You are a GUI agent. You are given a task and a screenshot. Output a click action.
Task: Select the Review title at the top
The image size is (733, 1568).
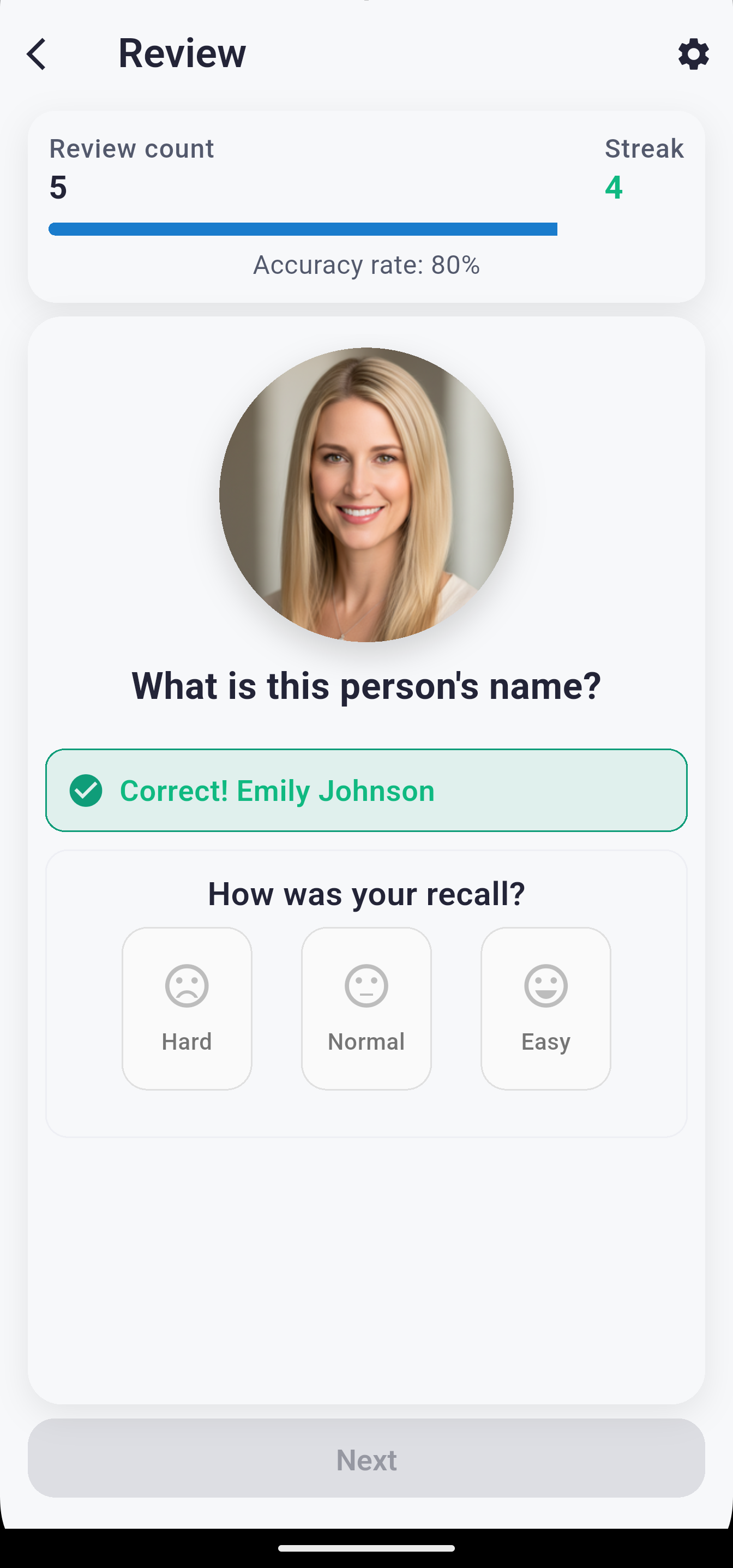click(182, 52)
